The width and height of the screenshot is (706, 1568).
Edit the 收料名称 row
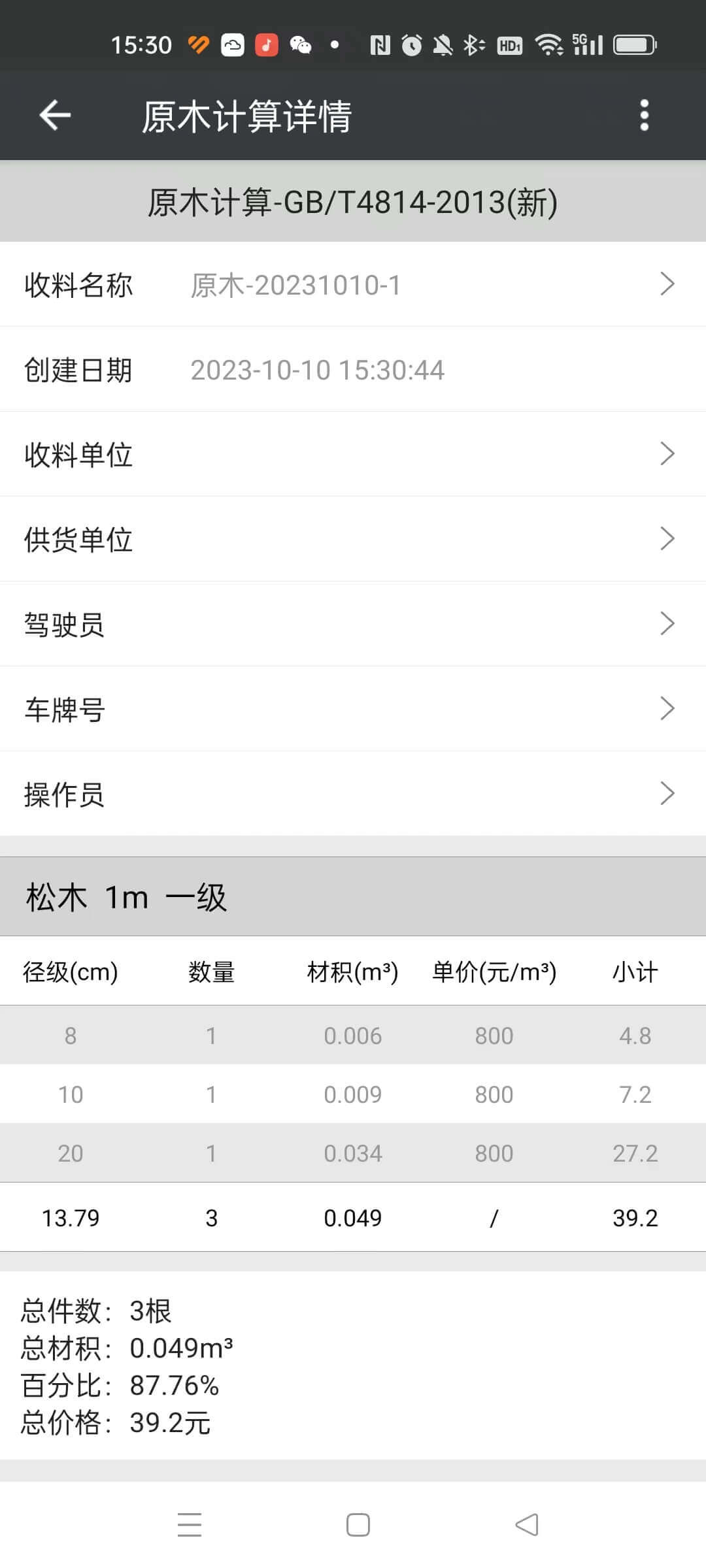click(353, 285)
